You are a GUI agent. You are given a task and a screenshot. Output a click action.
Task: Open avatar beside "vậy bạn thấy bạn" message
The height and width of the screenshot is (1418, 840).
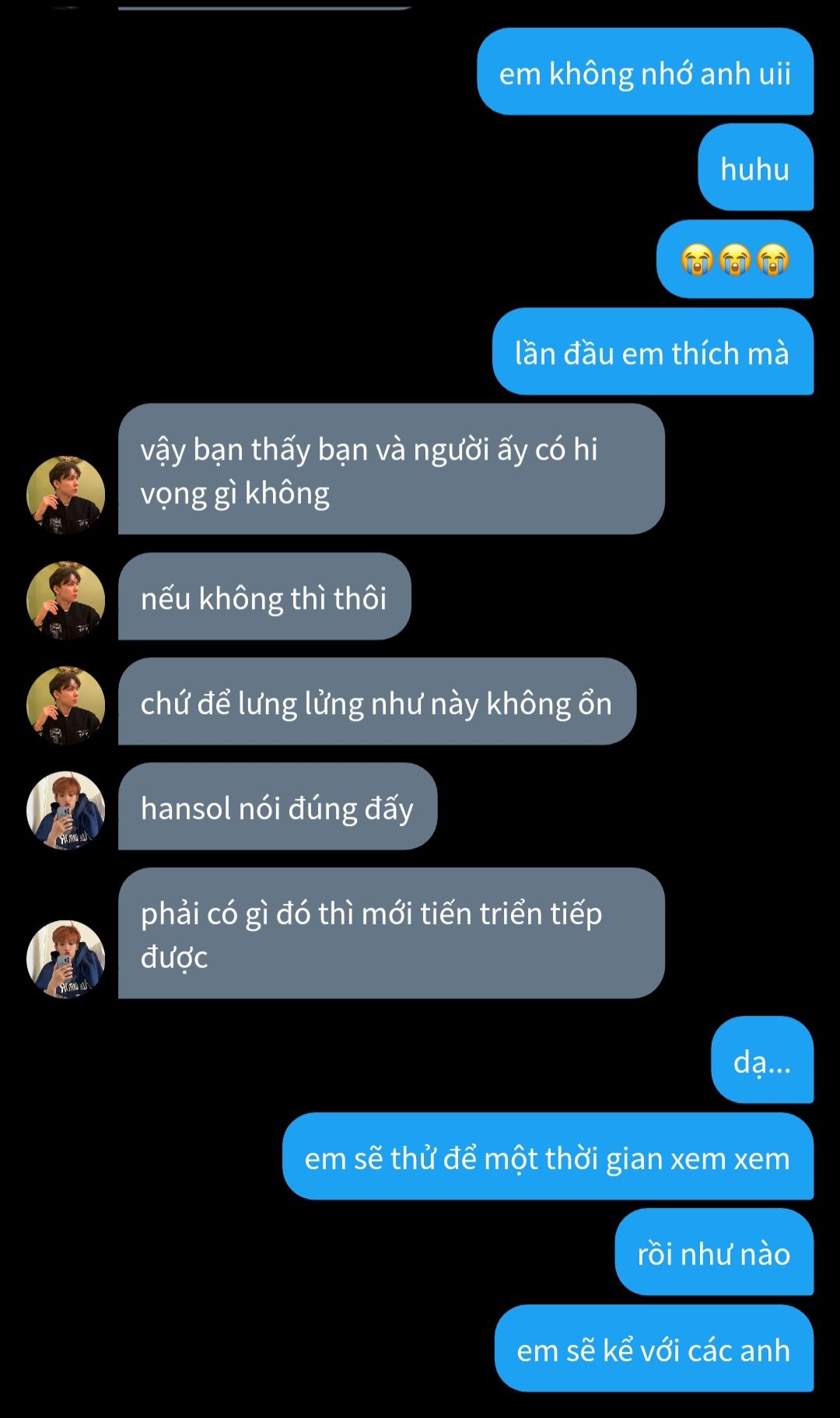click(x=66, y=495)
